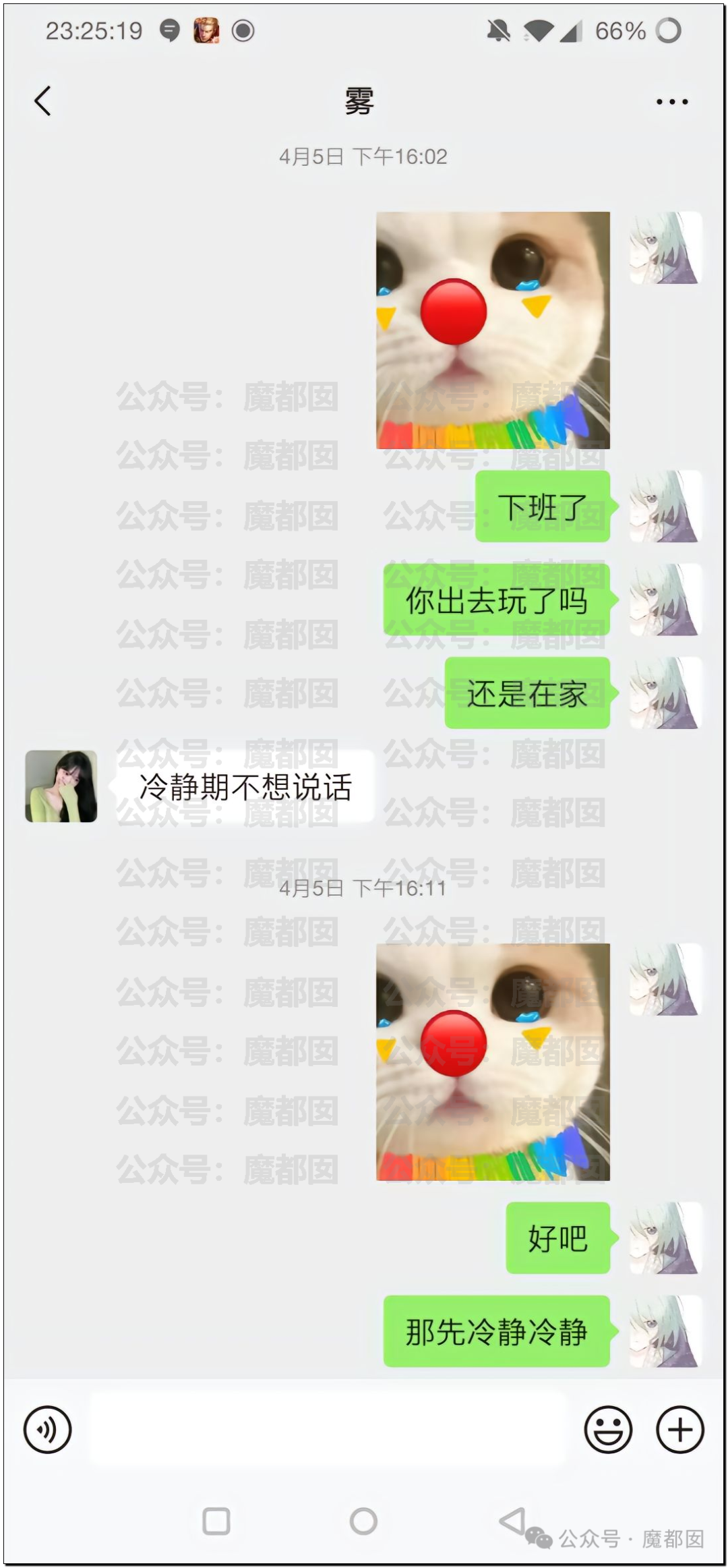Image resolution: width=728 pixels, height=1568 pixels.
Task: Open the clown cat image sent at 16:02
Action: (493, 330)
